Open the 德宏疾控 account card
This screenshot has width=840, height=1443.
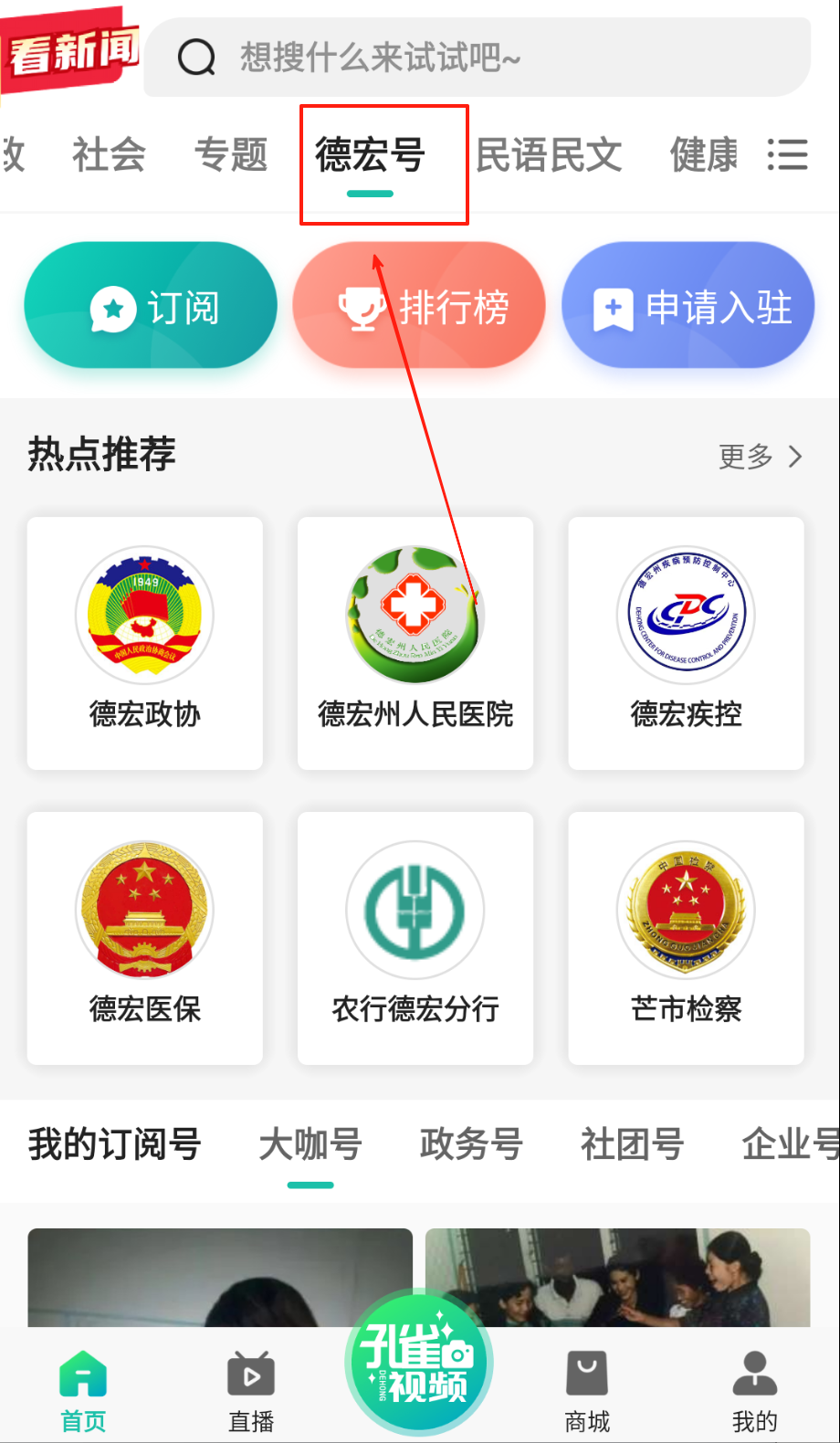click(x=686, y=643)
